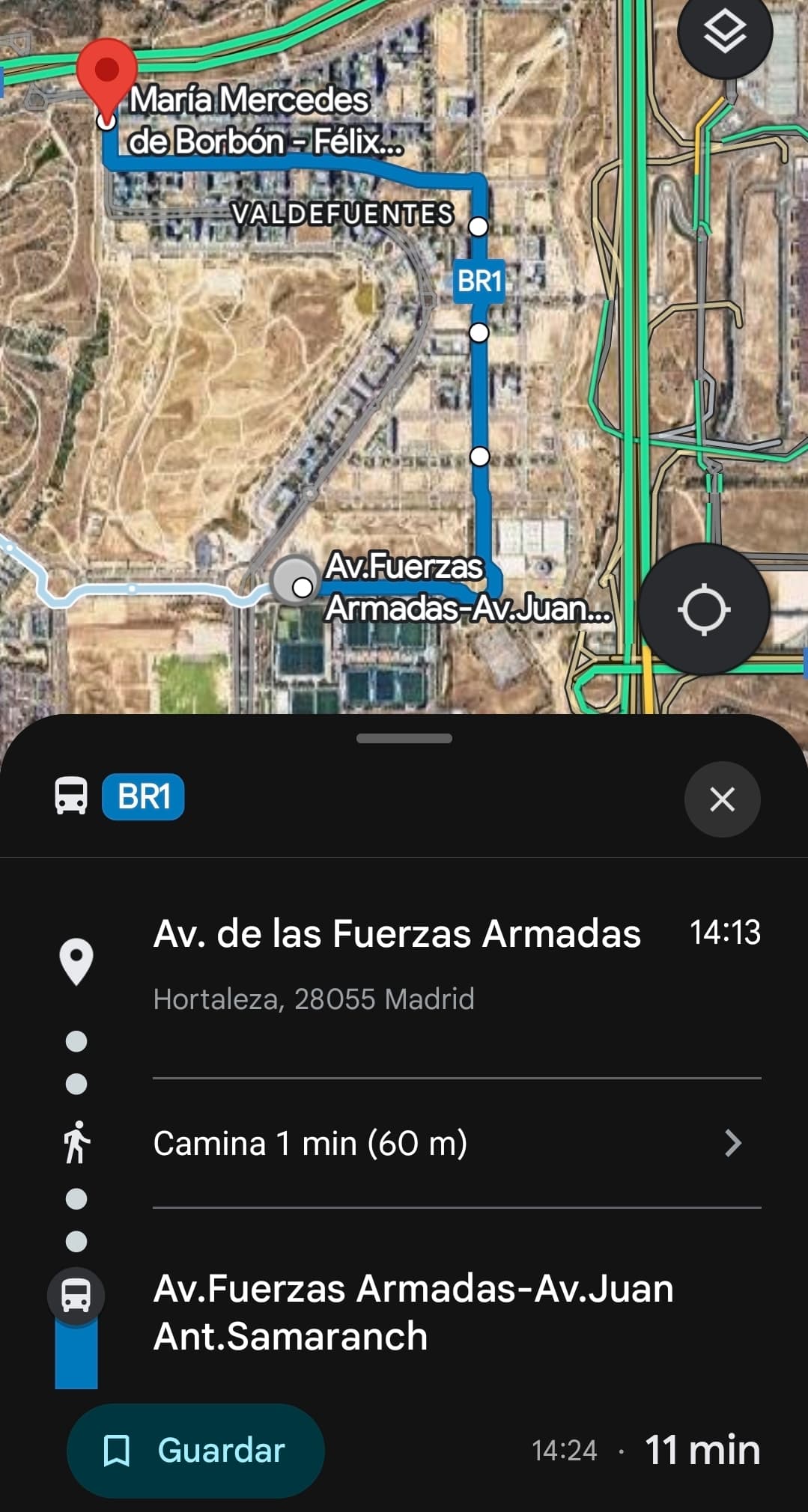Tap the Guardar button to save route
808x1512 pixels.
(x=195, y=1450)
